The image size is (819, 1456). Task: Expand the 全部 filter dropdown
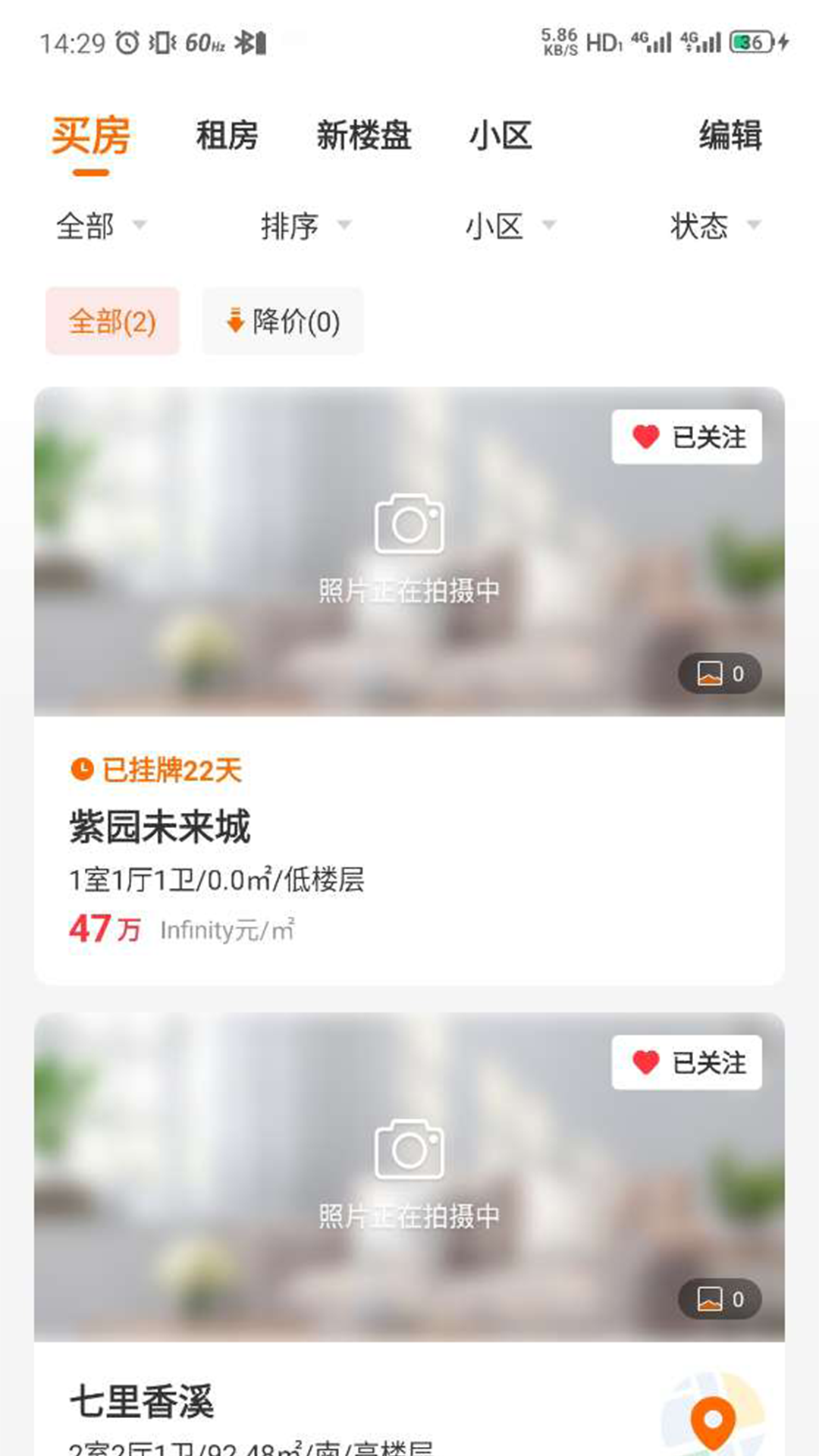(100, 226)
